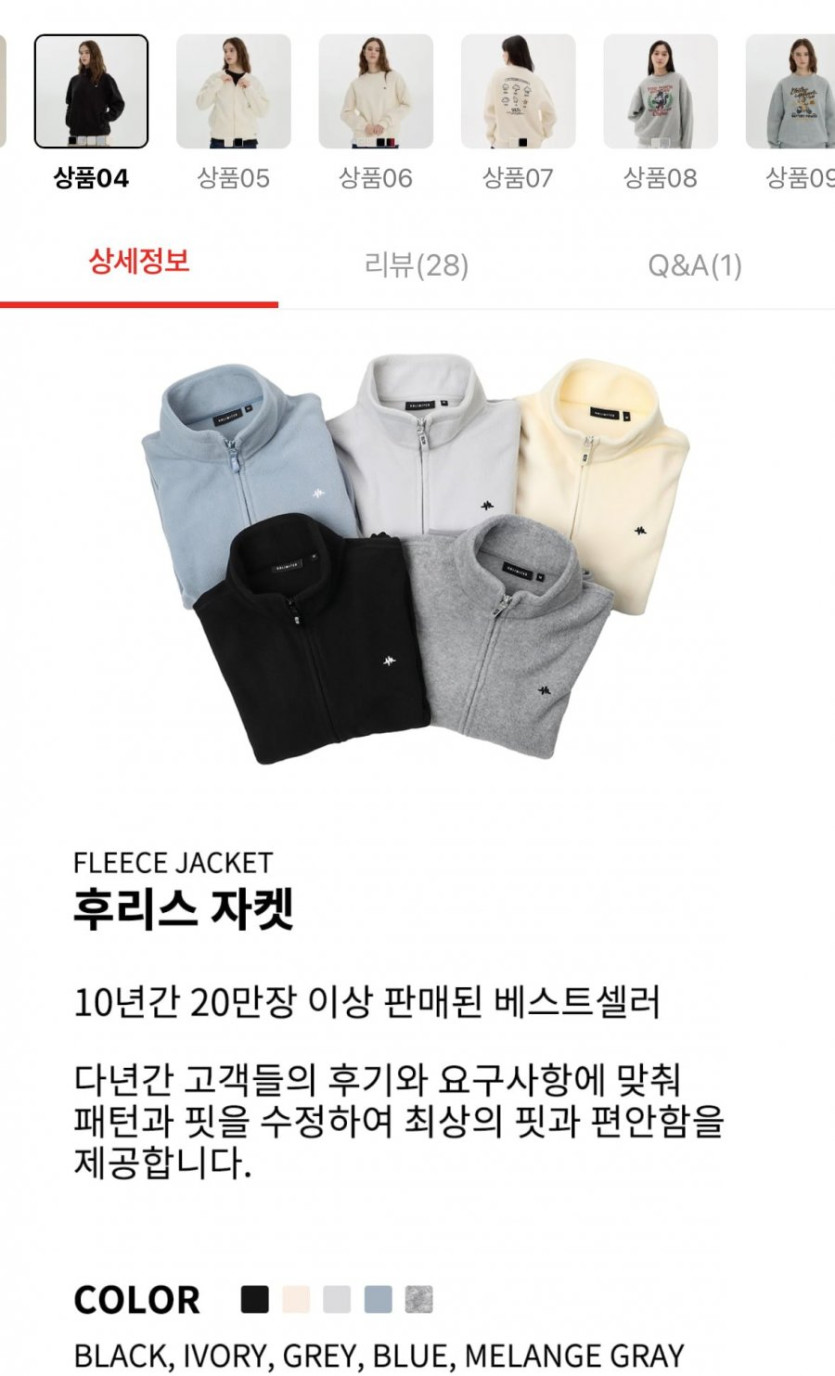
Task: Open the 상품09 product thumbnail
Action: coord(792,92)
